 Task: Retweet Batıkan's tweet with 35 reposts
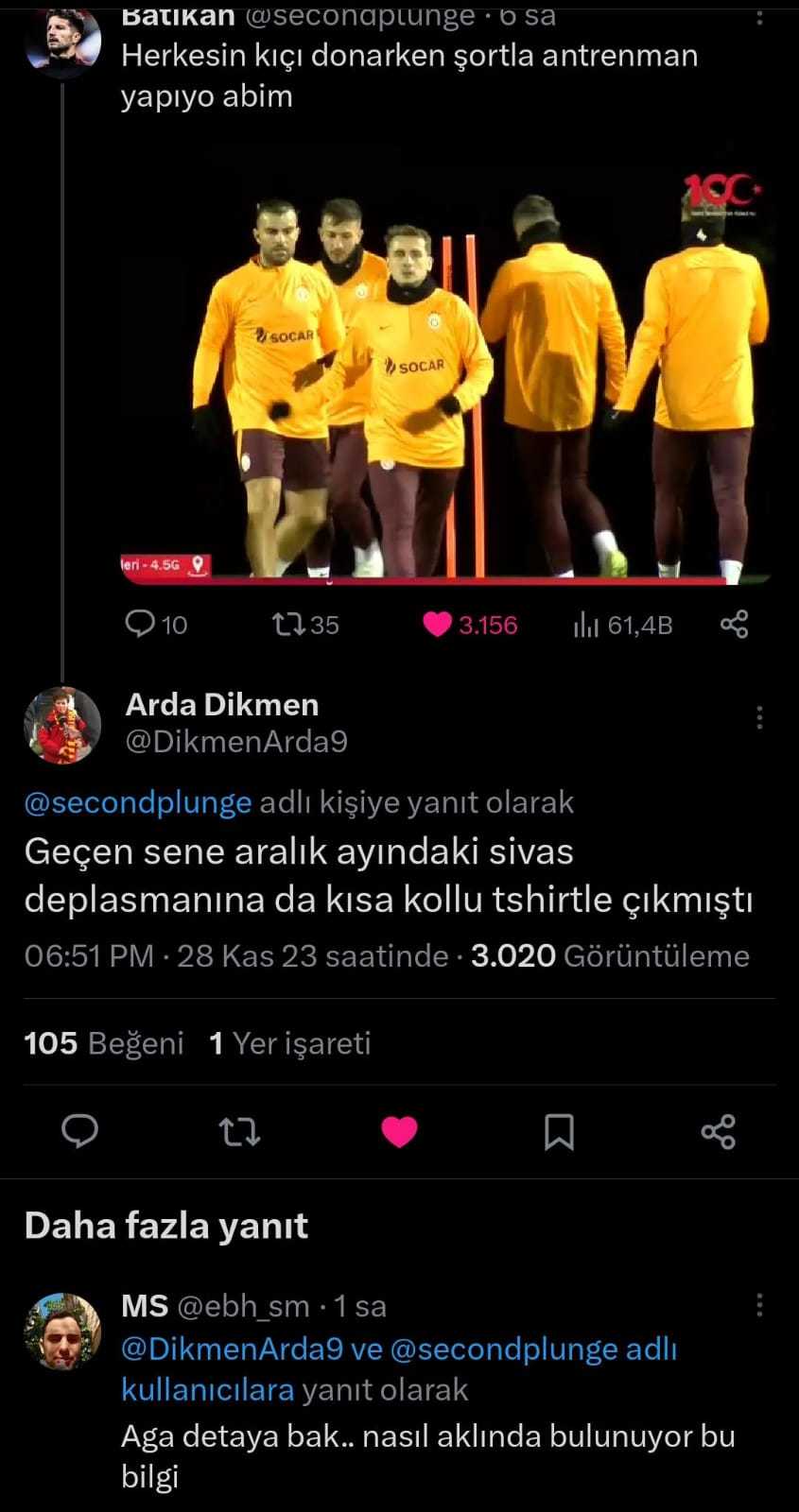coord(286,624)
